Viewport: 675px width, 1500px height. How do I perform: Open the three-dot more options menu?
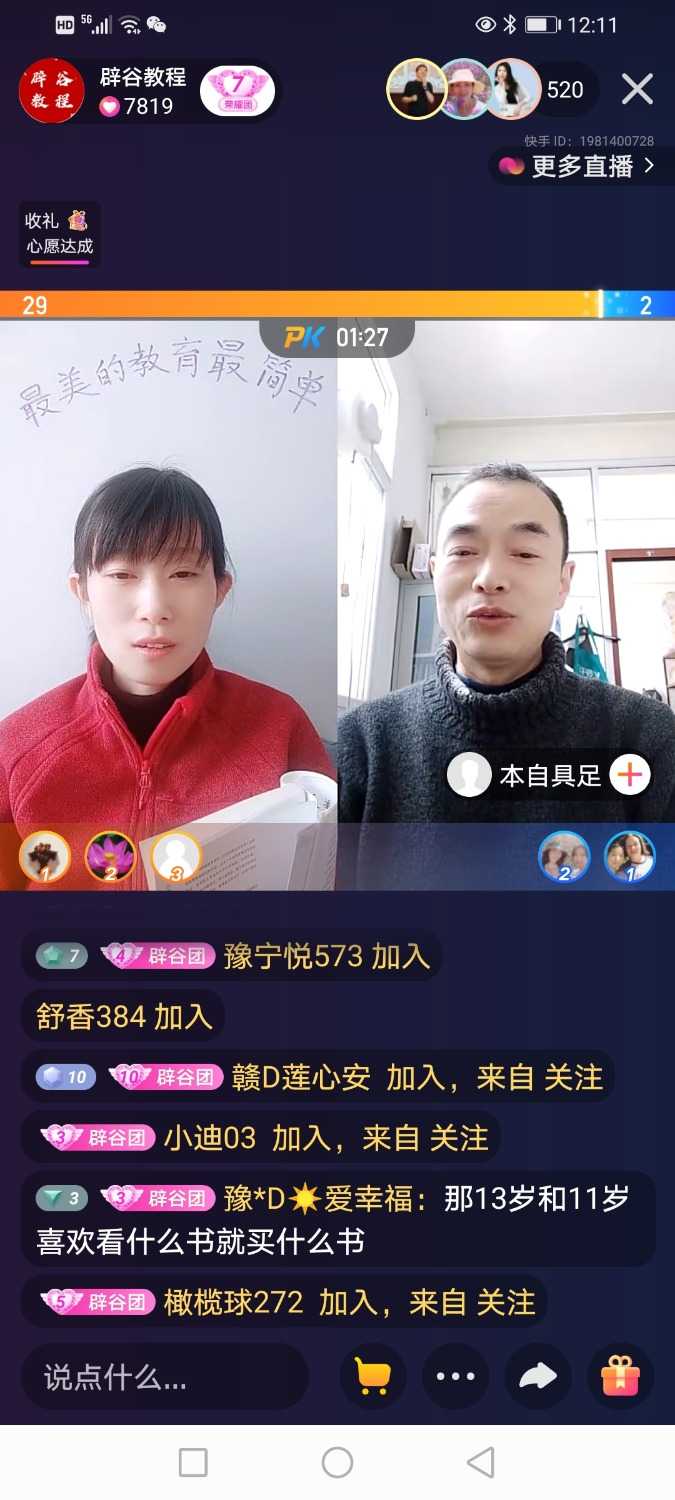click(456, 1378)
